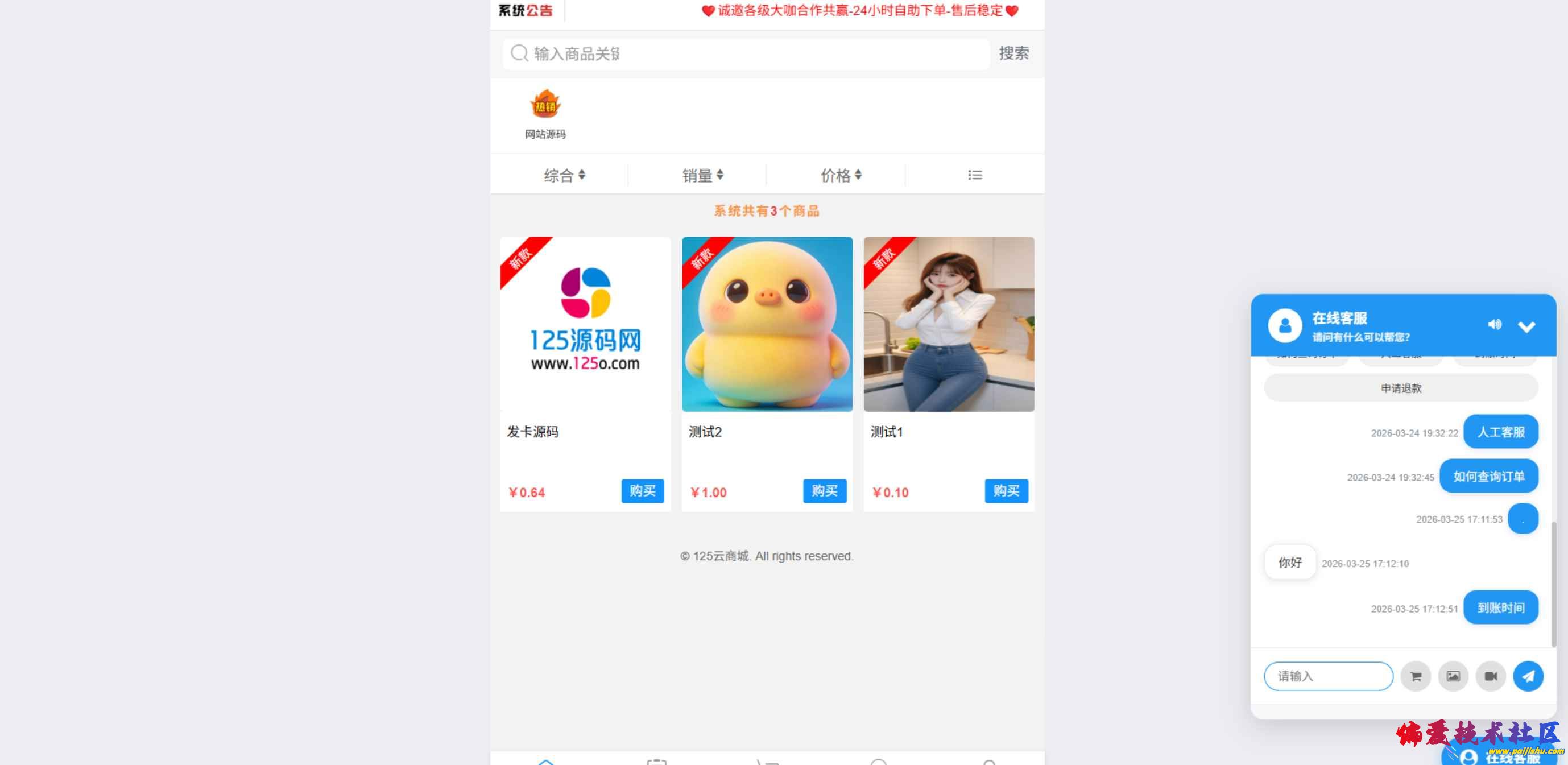Focus the 请输入 chat message field

pos(1327,676)
